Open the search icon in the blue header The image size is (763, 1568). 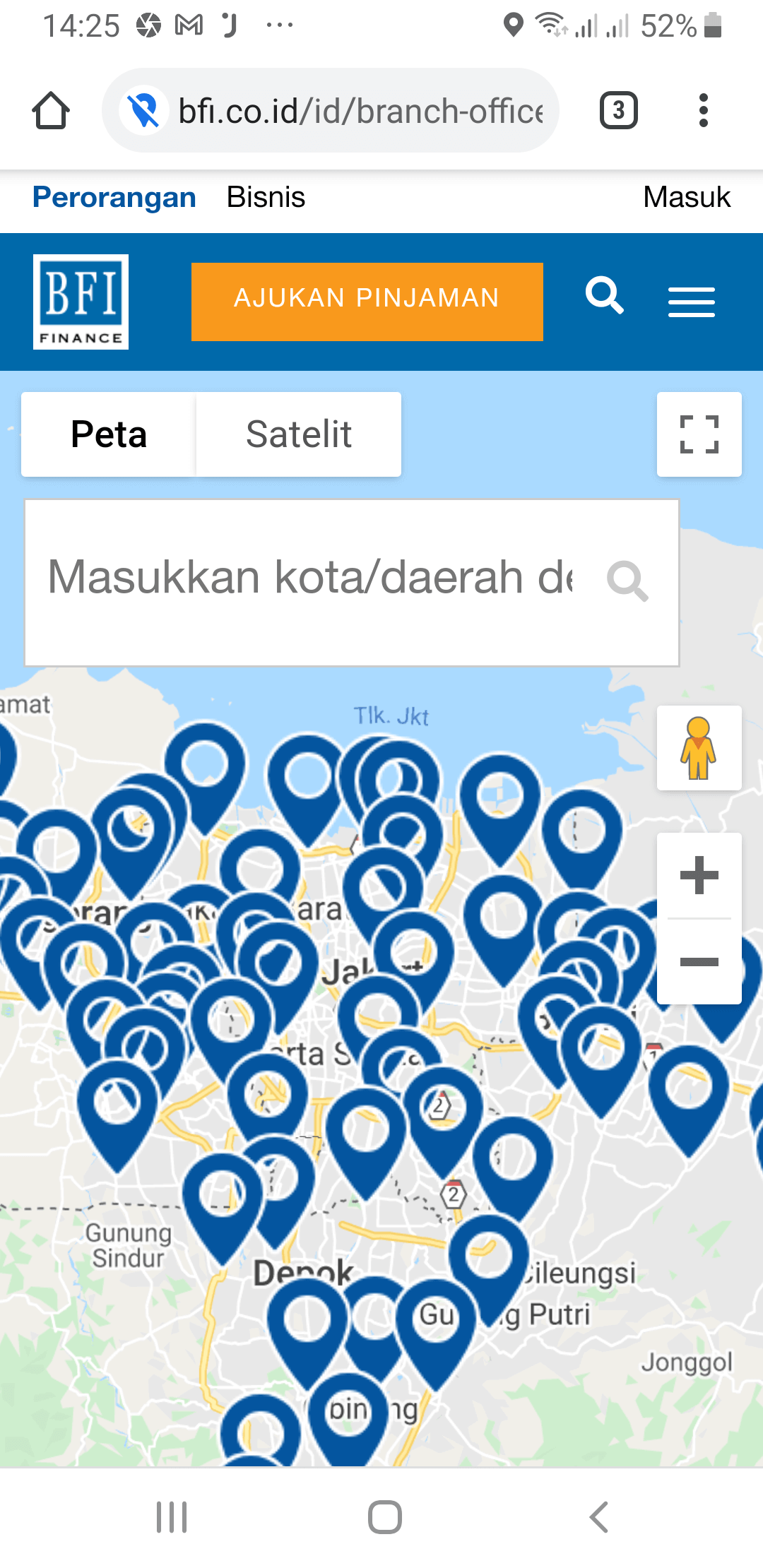tap(605, 297)
